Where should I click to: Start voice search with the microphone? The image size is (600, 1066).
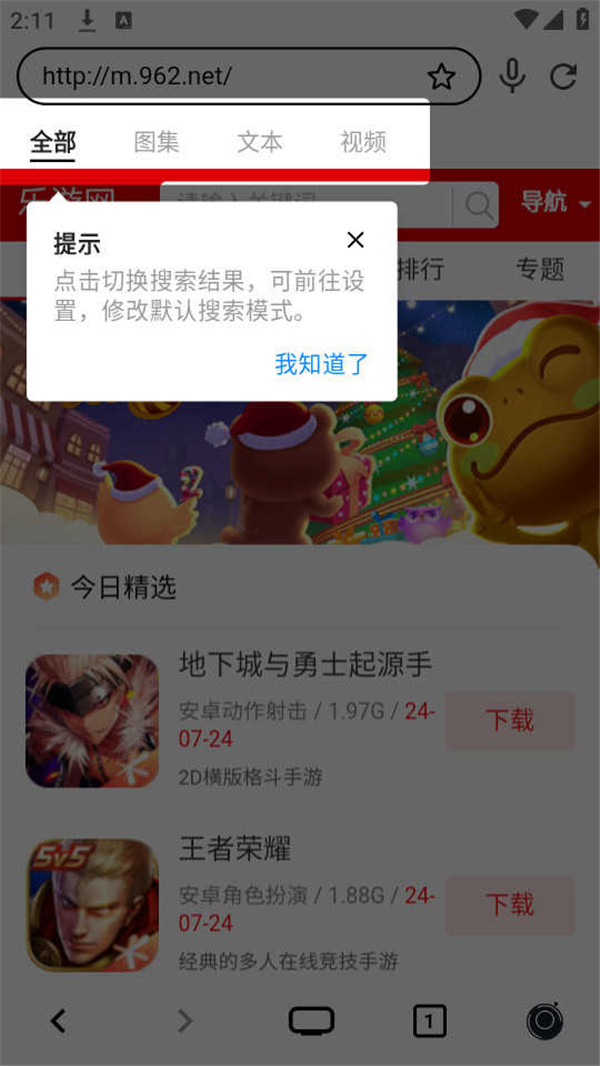(x=512, y=76)
